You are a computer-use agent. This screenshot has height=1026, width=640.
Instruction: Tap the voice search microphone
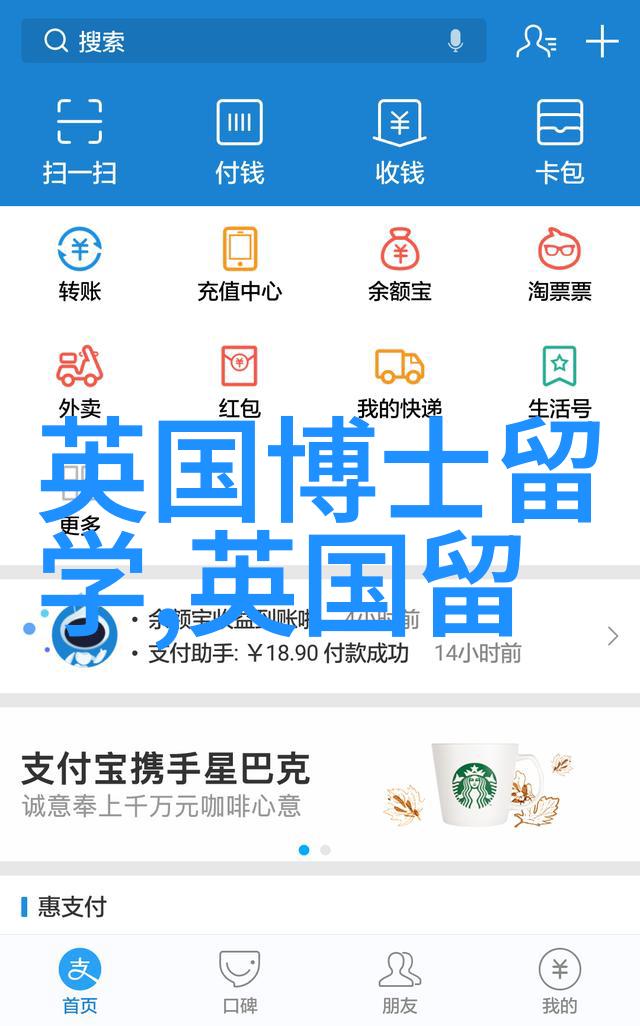tap(455, 41)
